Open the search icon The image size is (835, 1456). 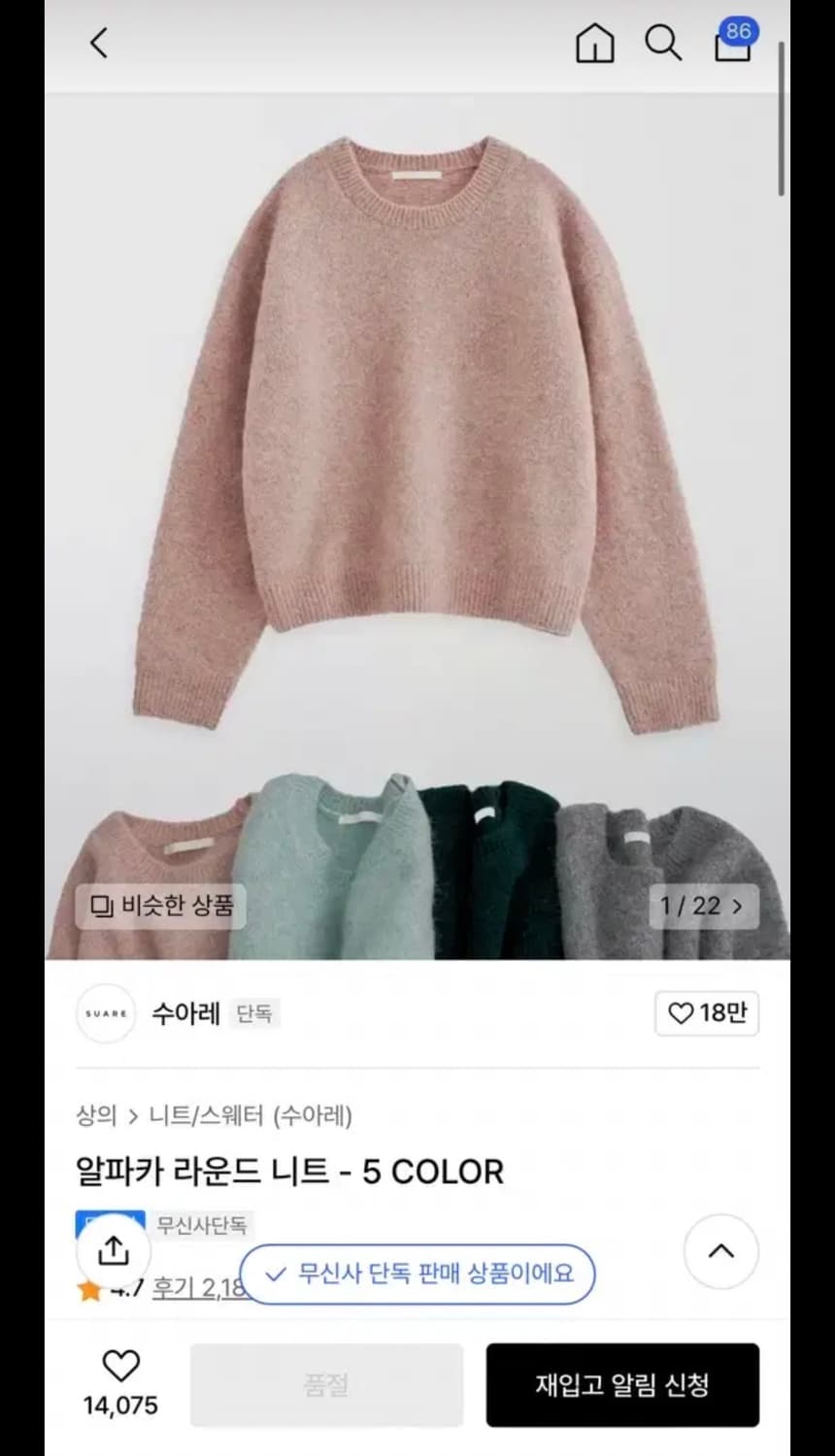(x=663, y=43)
